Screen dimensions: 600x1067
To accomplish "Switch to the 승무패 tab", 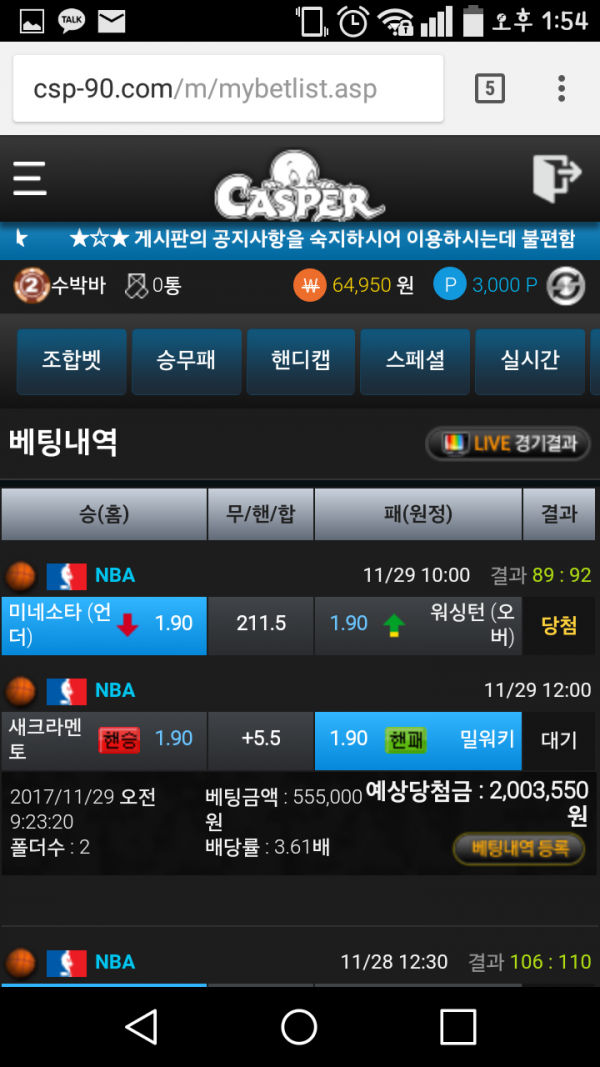I will click(186, 361).
